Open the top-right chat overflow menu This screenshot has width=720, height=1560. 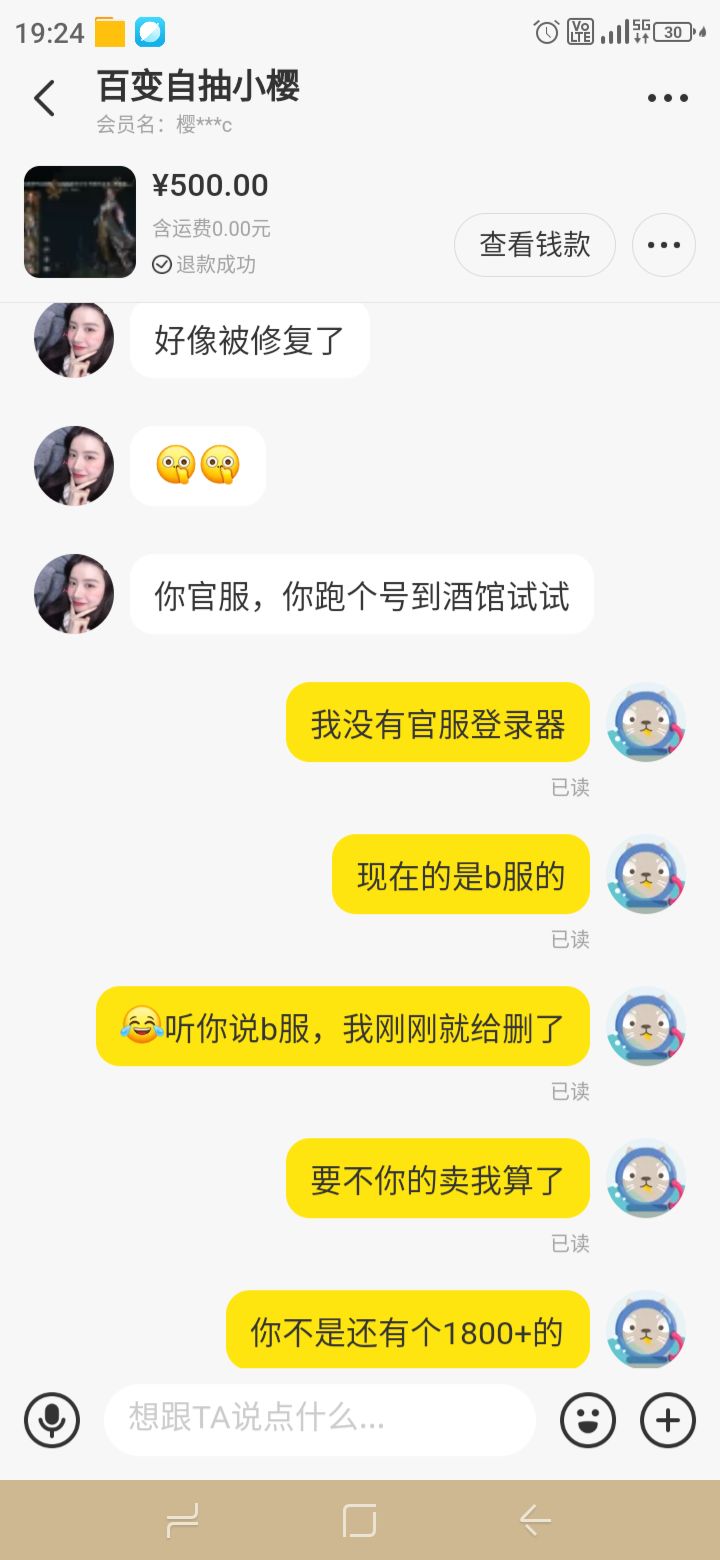(667, 98)
